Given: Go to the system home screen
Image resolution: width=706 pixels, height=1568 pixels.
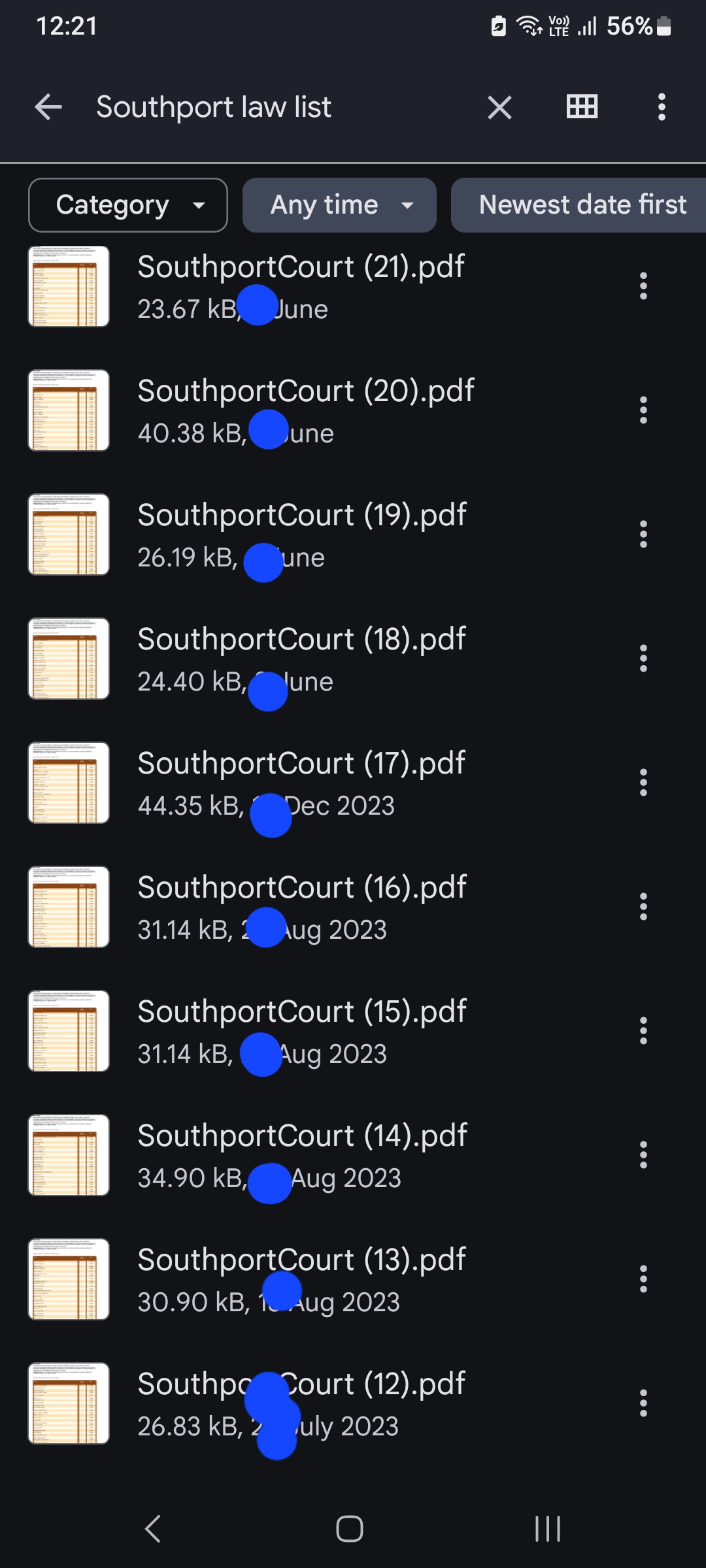Looking at the screenshot, I should [350, 1529].
